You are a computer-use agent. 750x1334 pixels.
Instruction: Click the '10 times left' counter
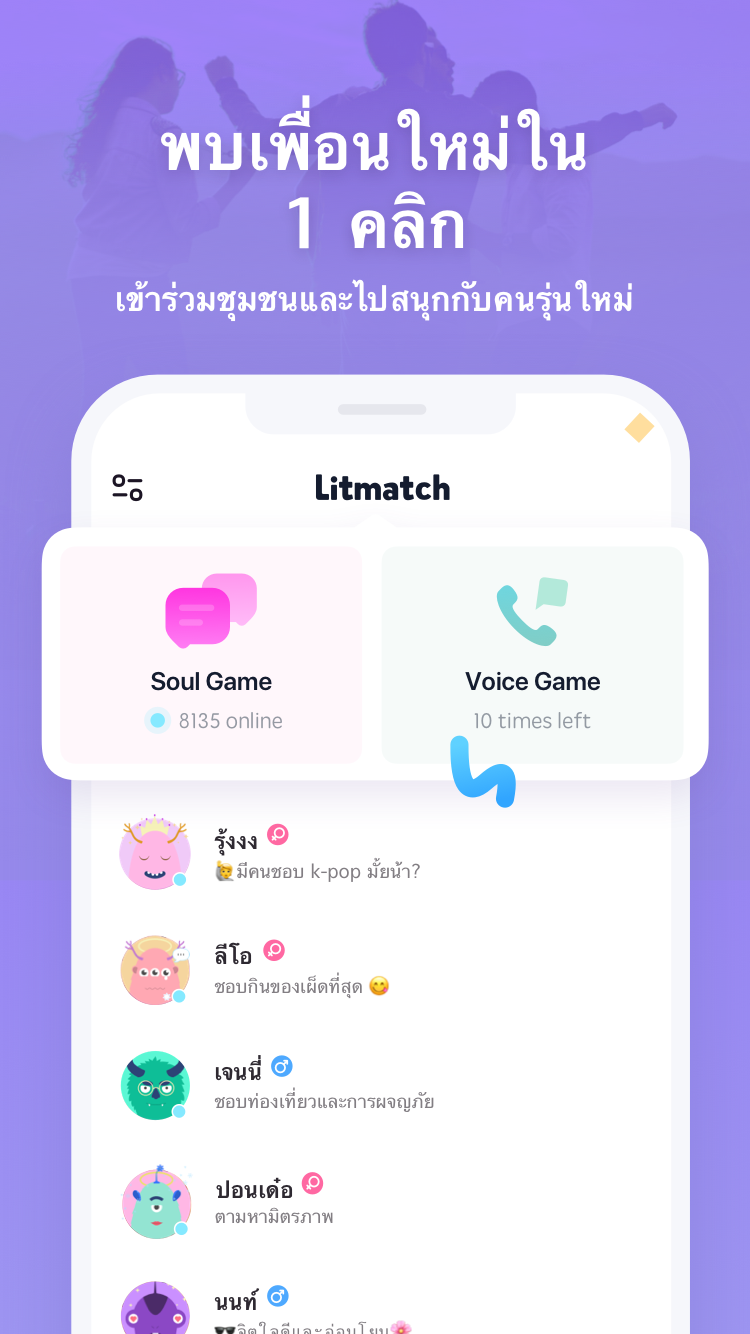tap(532, 722)
